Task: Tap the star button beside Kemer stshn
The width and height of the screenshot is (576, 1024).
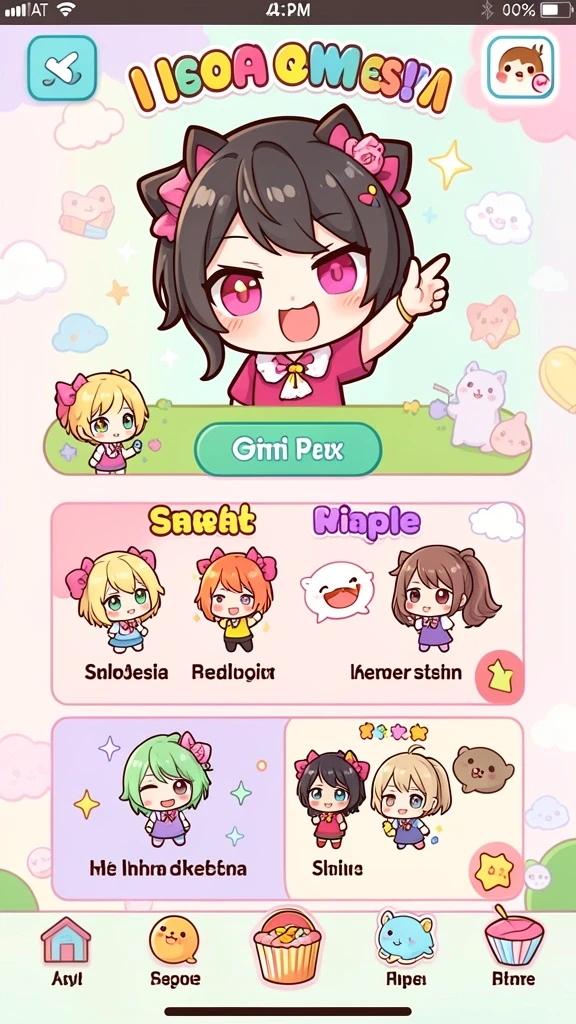Action: click(x=500, y=676)
